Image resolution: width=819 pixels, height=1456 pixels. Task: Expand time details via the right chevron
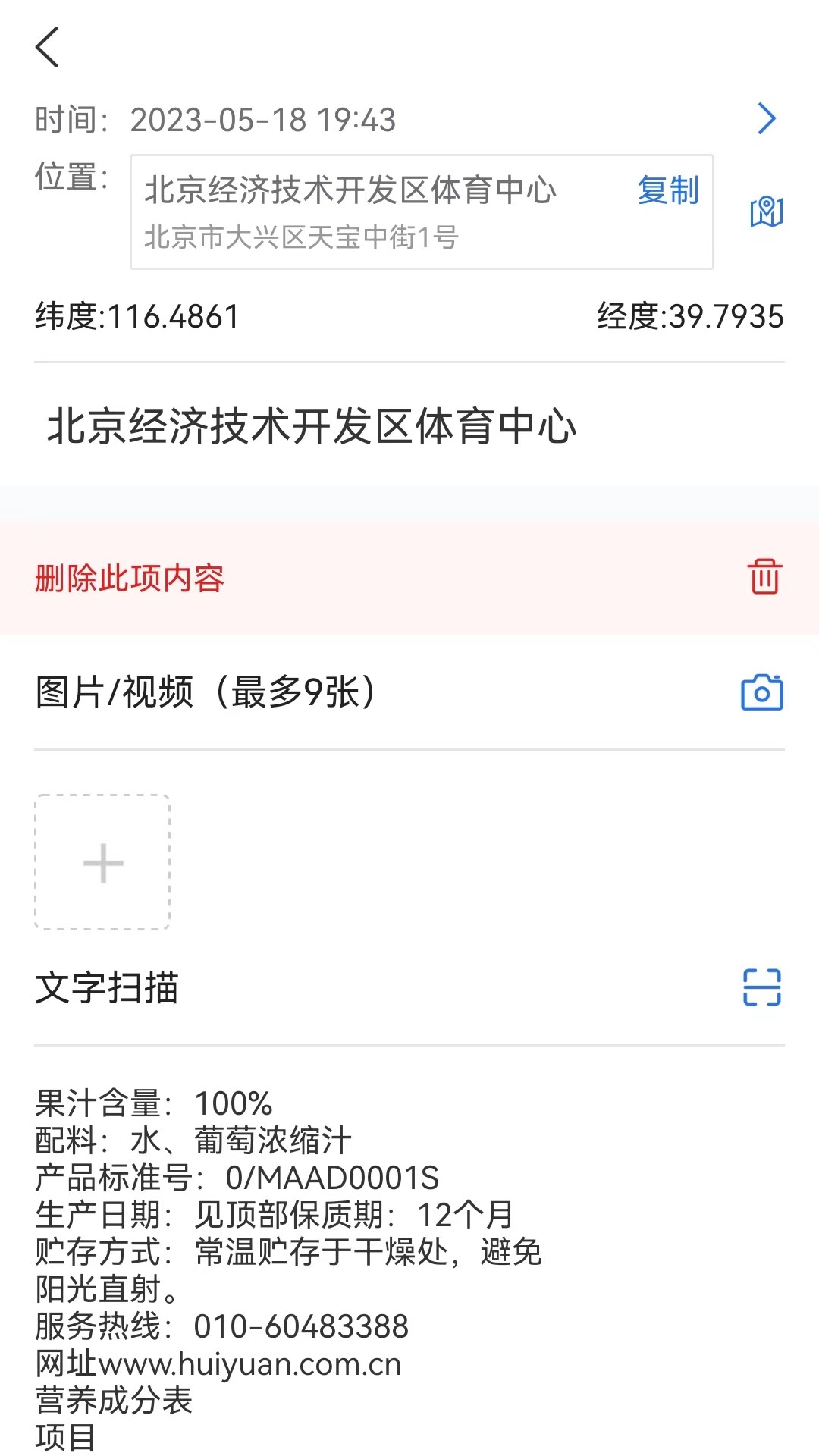767,119
